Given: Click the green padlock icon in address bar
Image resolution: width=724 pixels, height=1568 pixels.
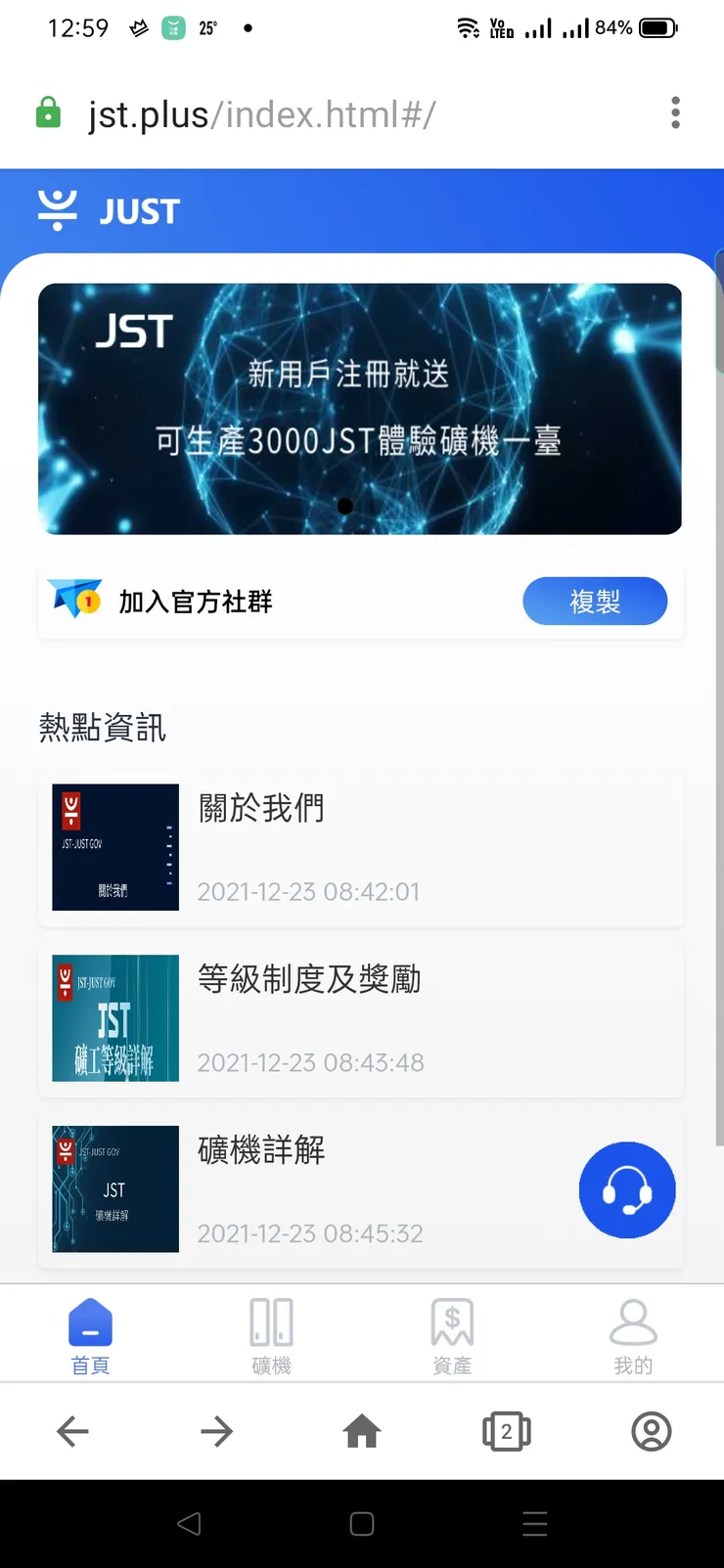Looking at the screenshot, I should click(46, 113).
